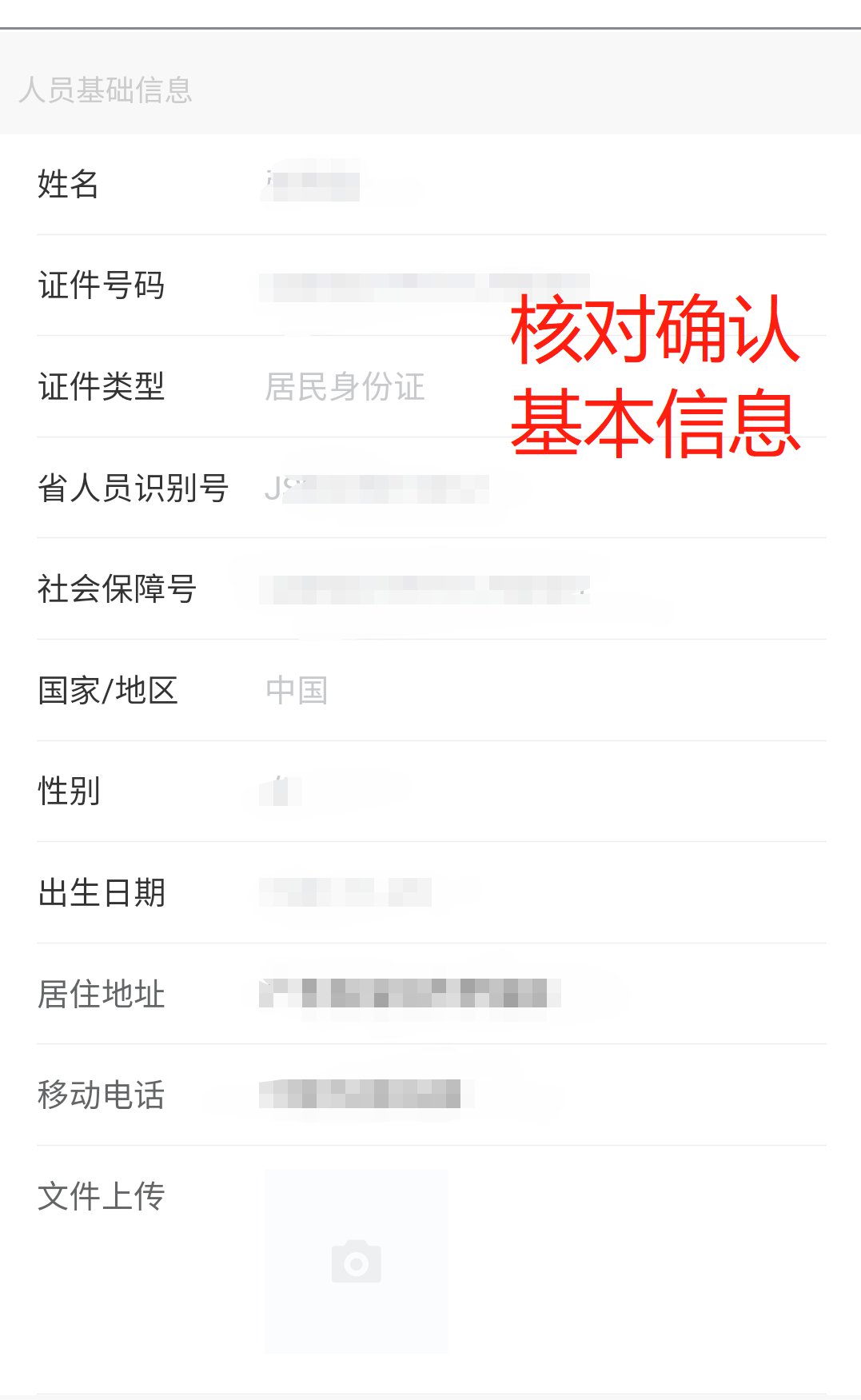Tap the camera tile to upload a file
Screen dimensions: 861x1400
tap(356, 1261)
